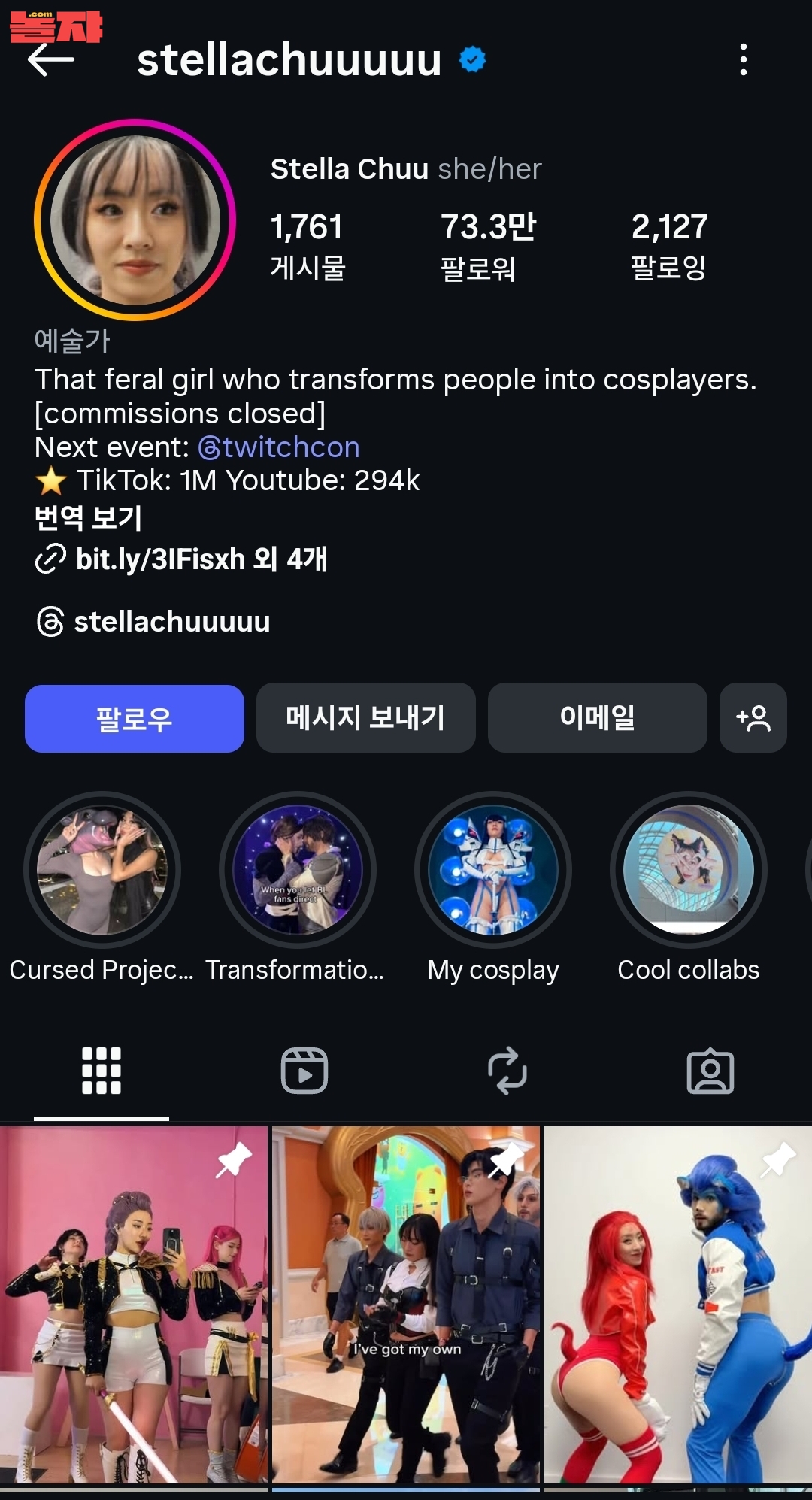Follow with the 팔로우 button

coord(135,718)
